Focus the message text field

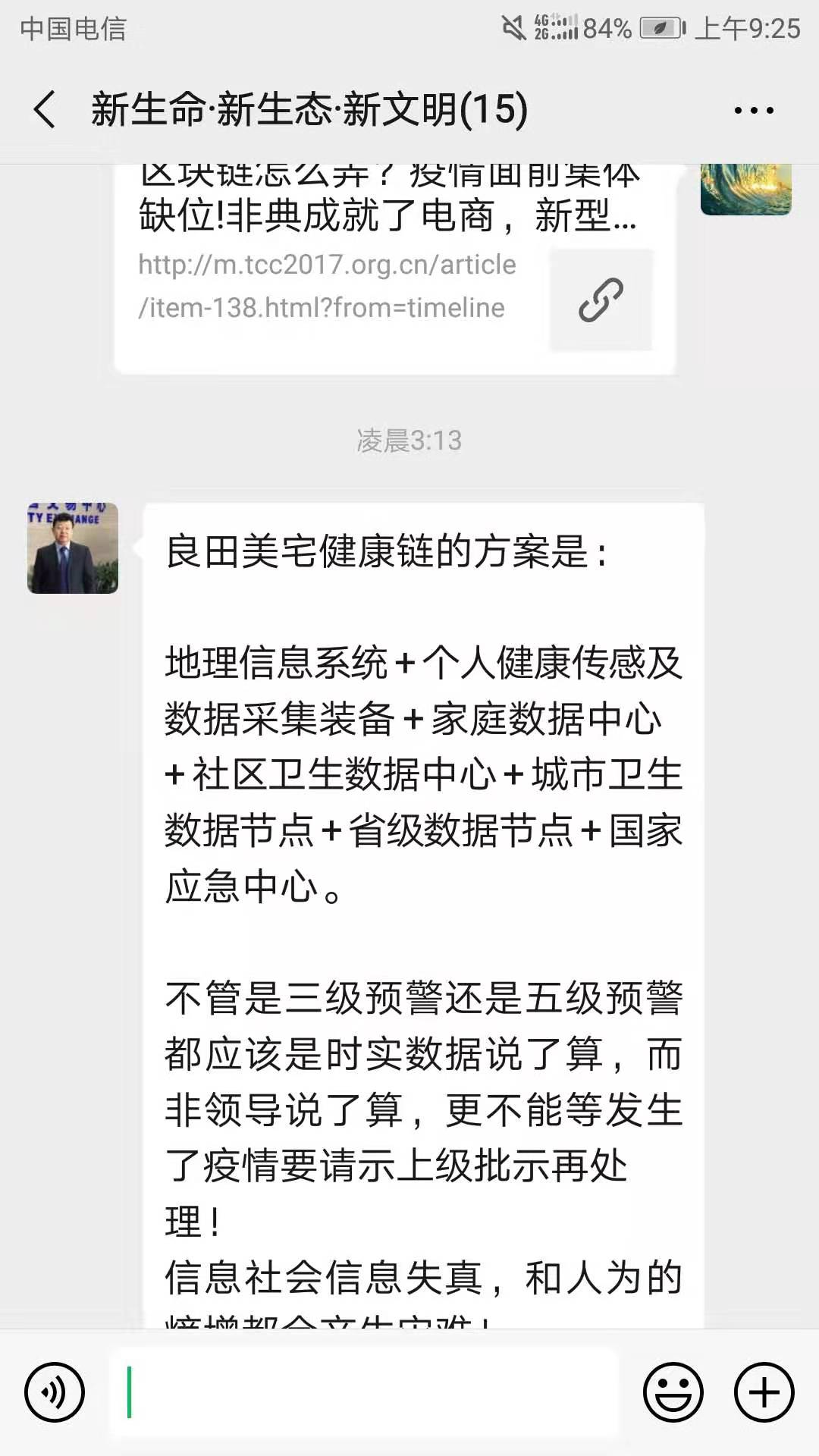364,1392
